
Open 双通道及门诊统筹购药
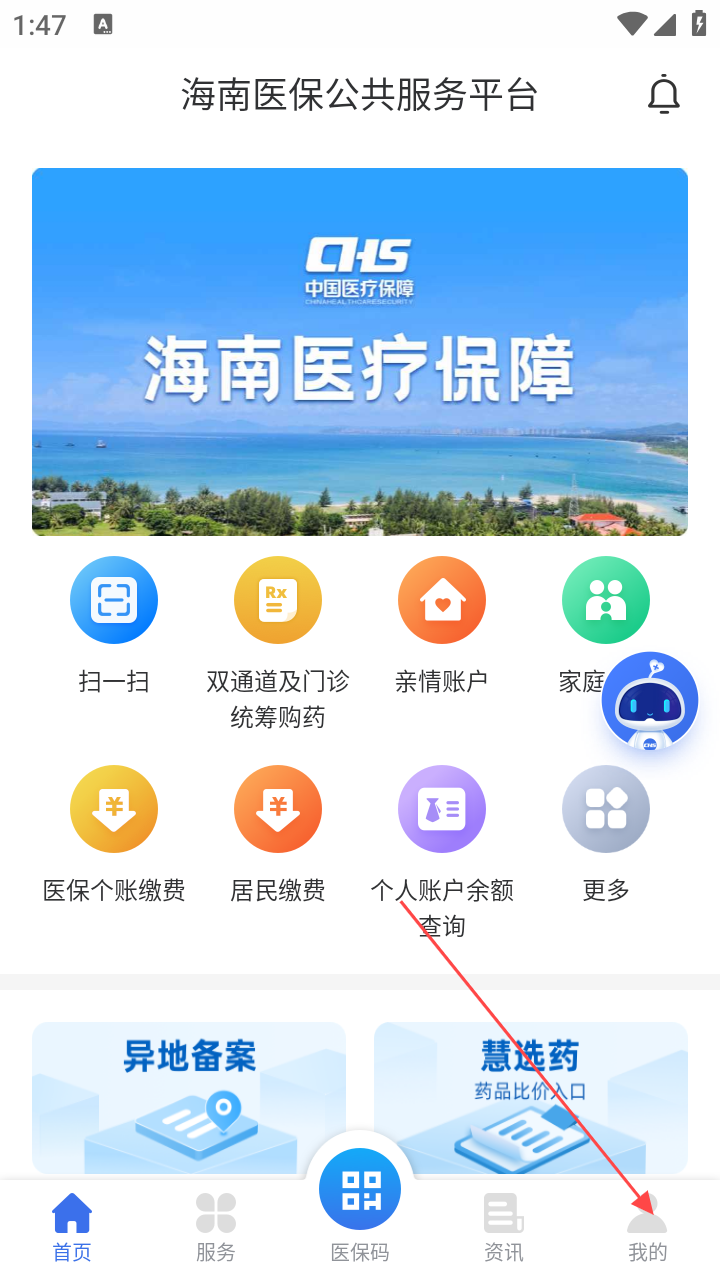click(278, 600)
